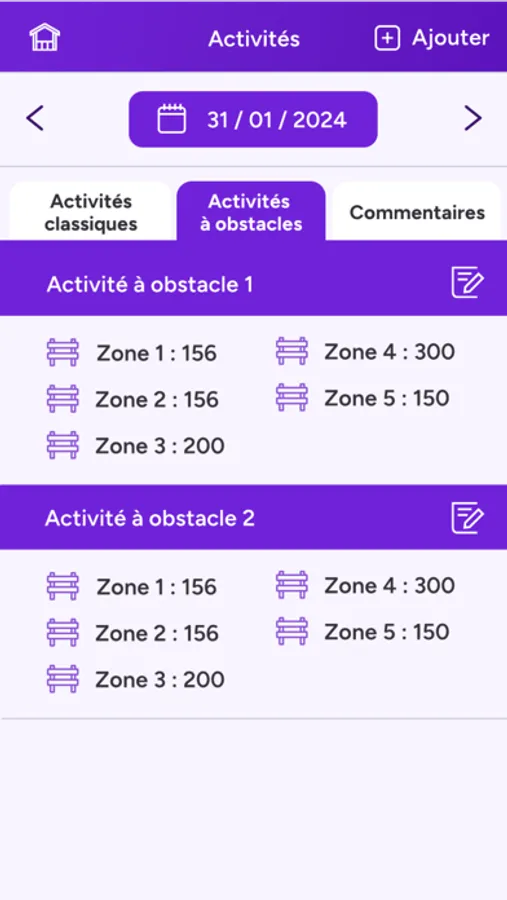Open the date picker 31 / 01 / 2024

(x=253, y=119)
